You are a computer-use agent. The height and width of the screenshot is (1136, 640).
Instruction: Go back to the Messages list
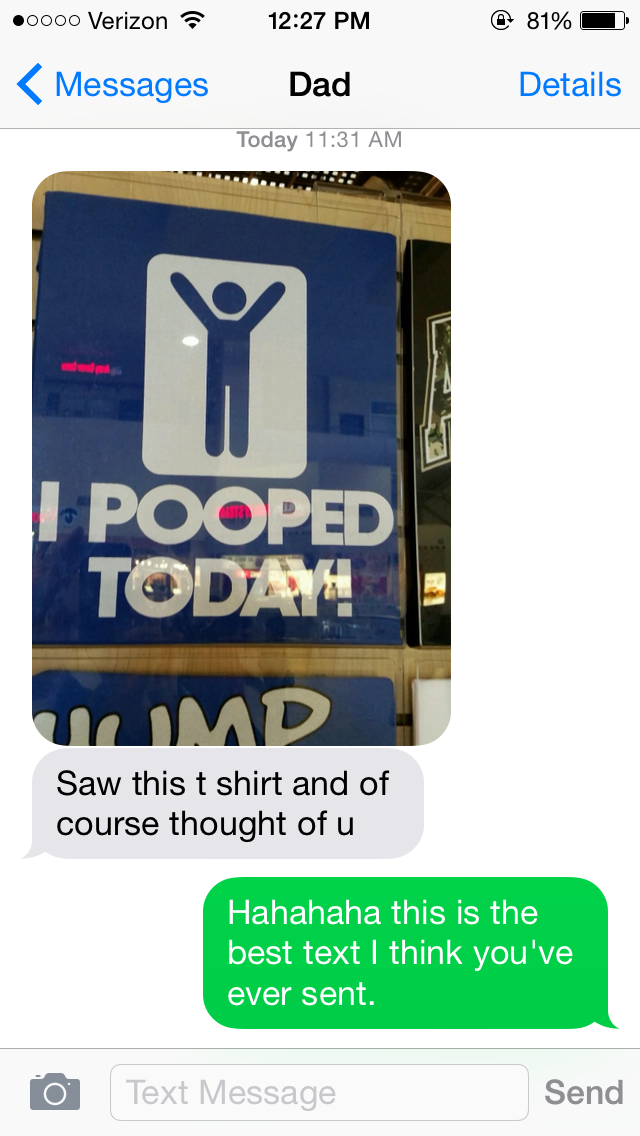(112, 85)
